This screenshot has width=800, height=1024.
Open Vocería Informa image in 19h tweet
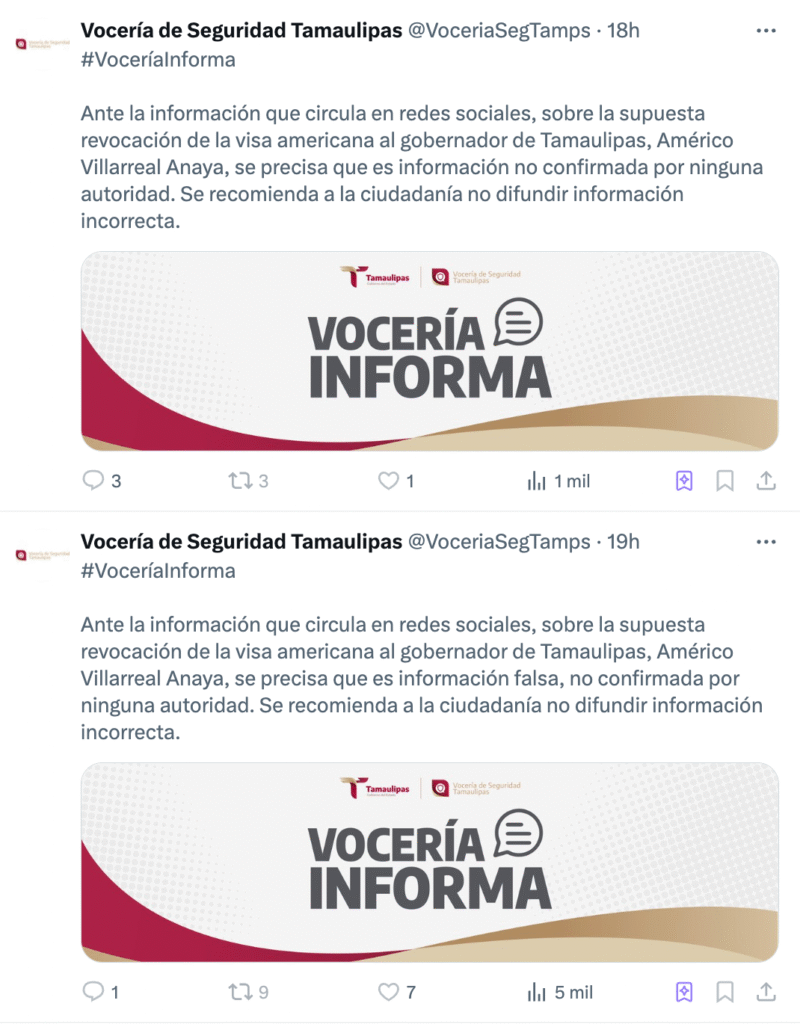(x=429, y=862)
